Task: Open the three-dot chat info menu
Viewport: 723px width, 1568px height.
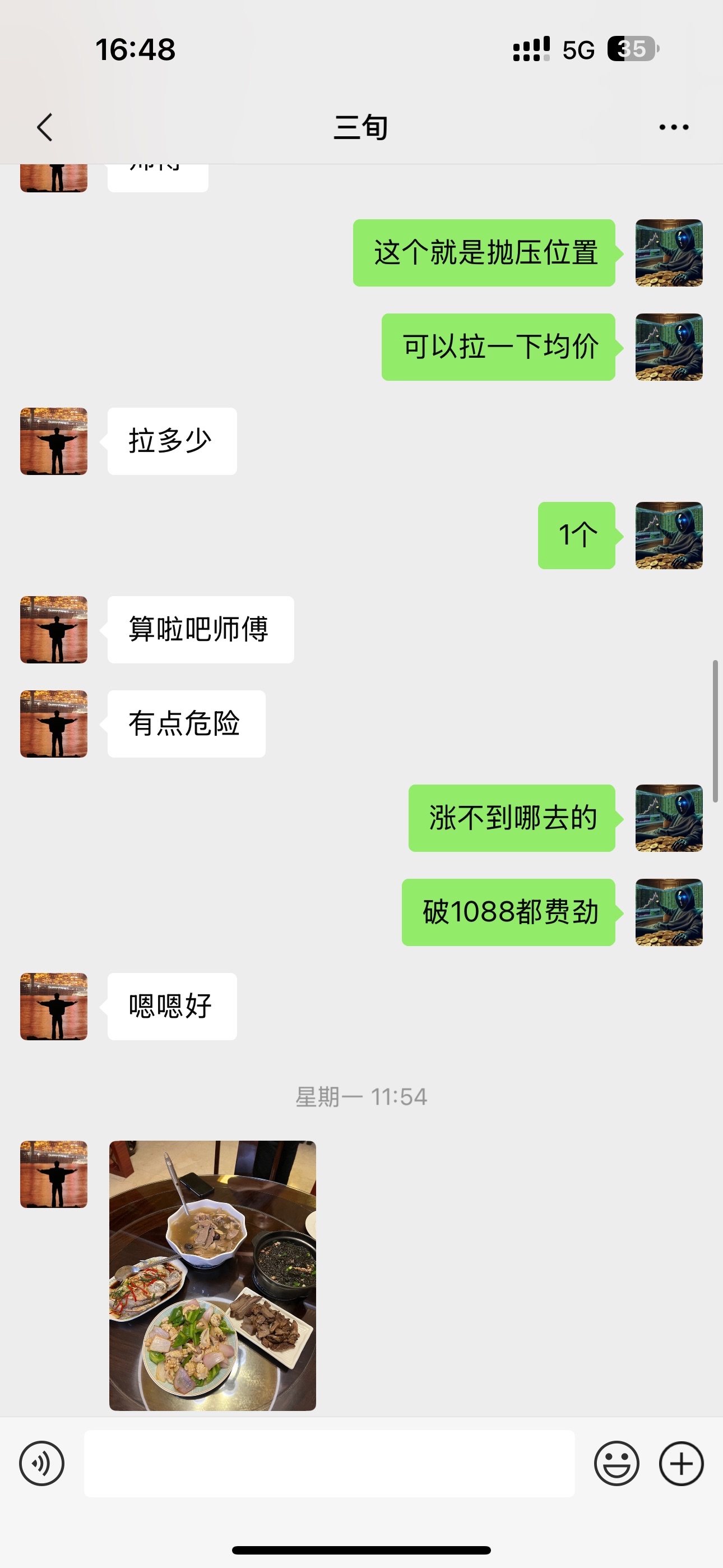Action: click(x=674, y=127)
